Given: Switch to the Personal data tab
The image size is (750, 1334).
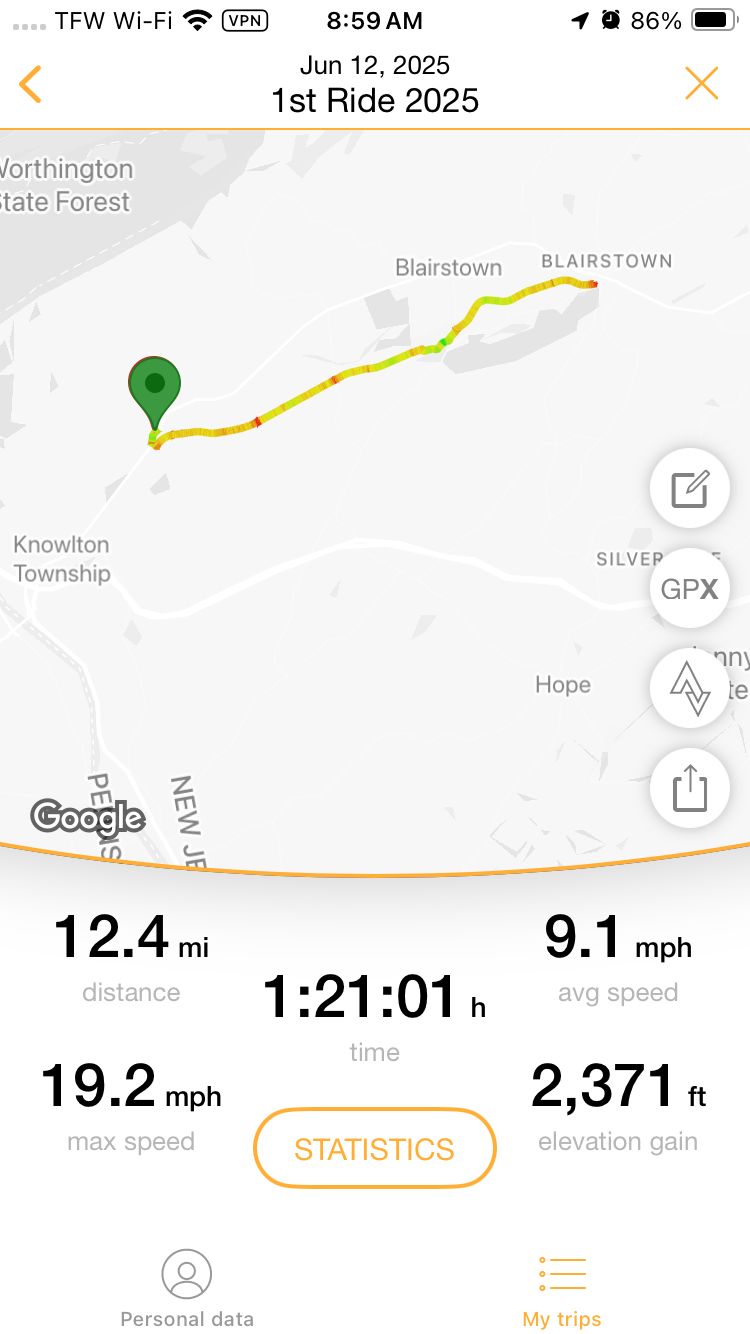Looking at the screenshot, I should tap(187, 1289).
